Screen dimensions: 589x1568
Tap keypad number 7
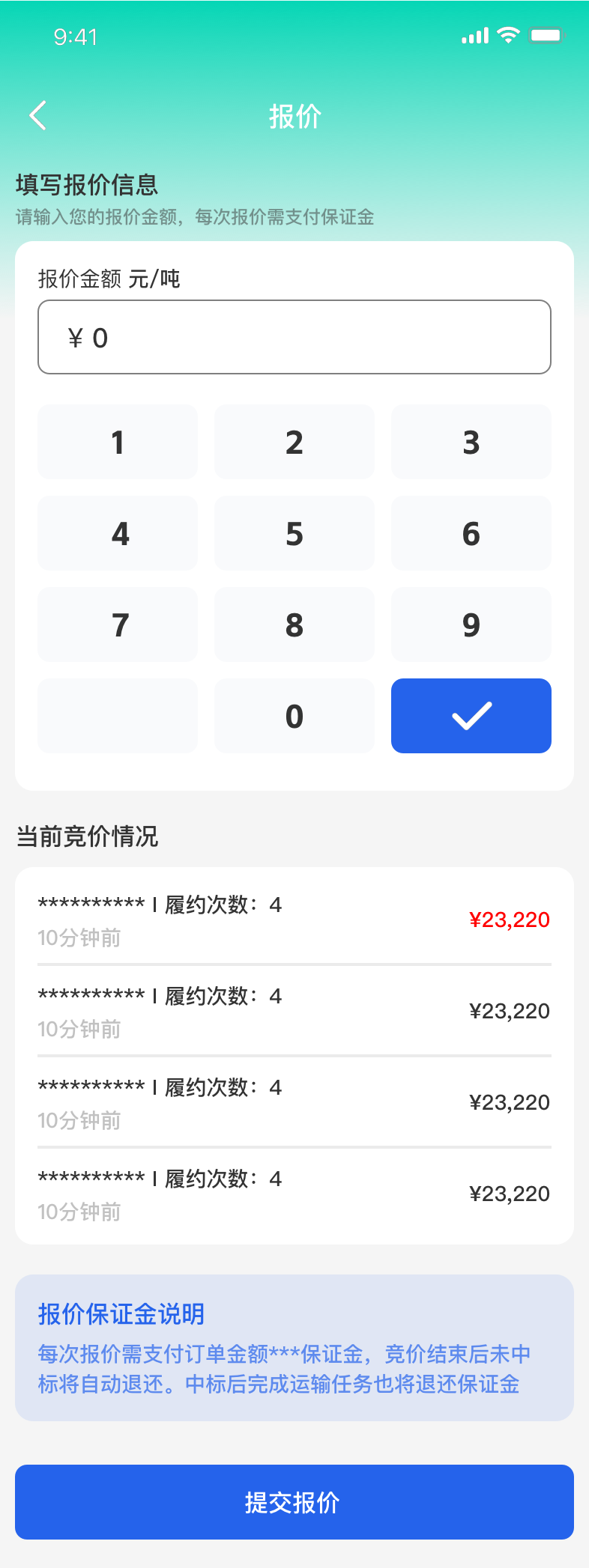(118, 625)
